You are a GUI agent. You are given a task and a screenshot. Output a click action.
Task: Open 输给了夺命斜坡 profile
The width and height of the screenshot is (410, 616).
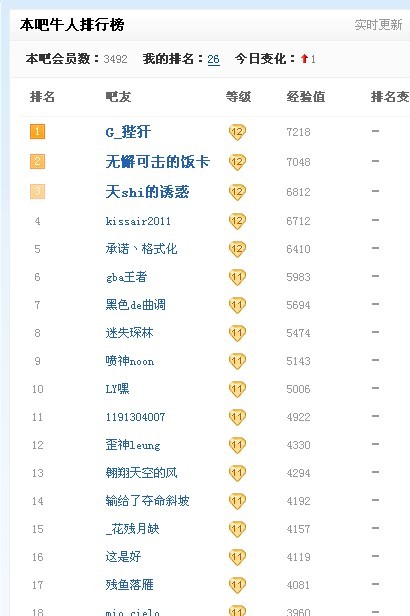coord(147,501)
